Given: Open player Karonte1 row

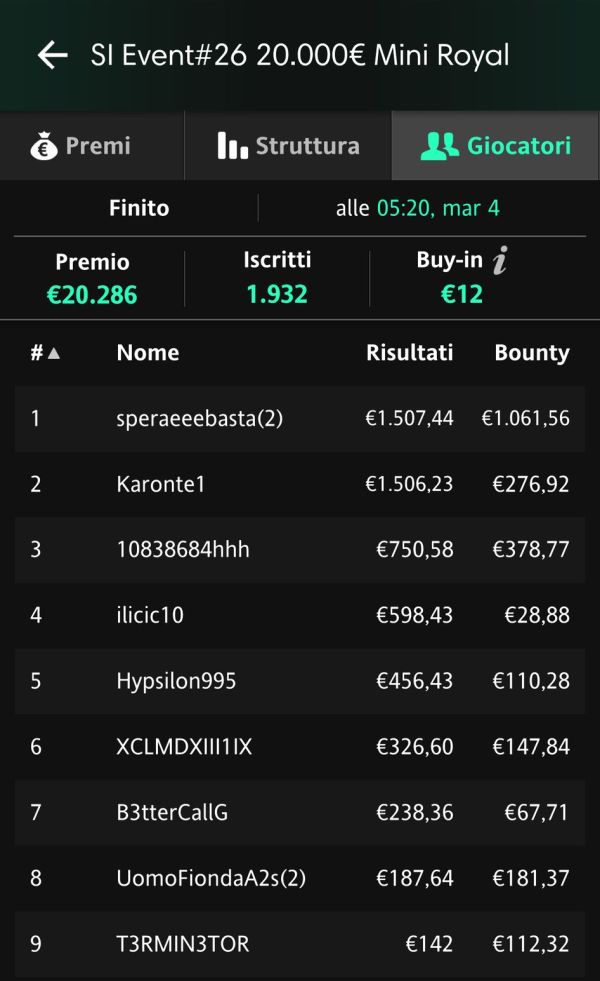Looking at the screenshot, I should tap(300, 484).
